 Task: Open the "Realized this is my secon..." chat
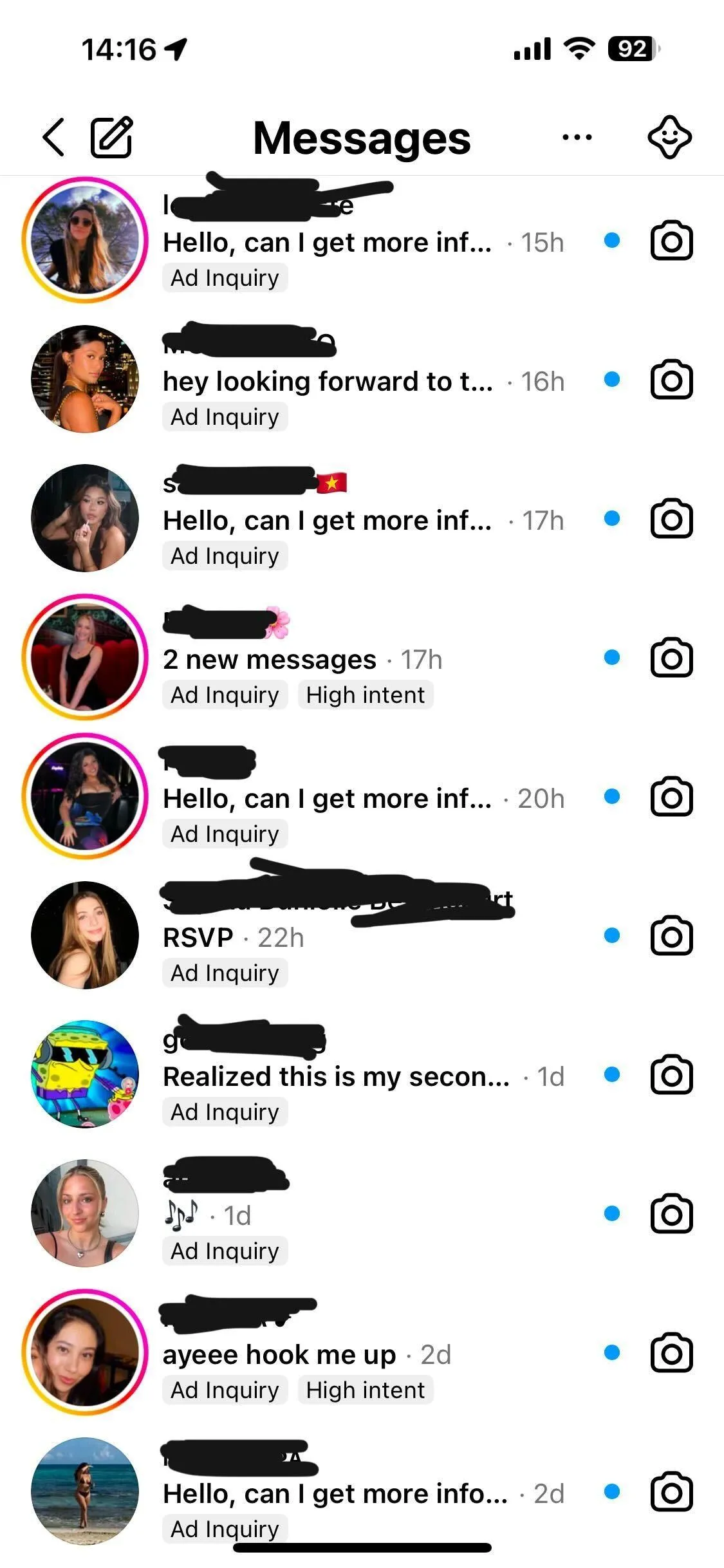coord(362,1075)
